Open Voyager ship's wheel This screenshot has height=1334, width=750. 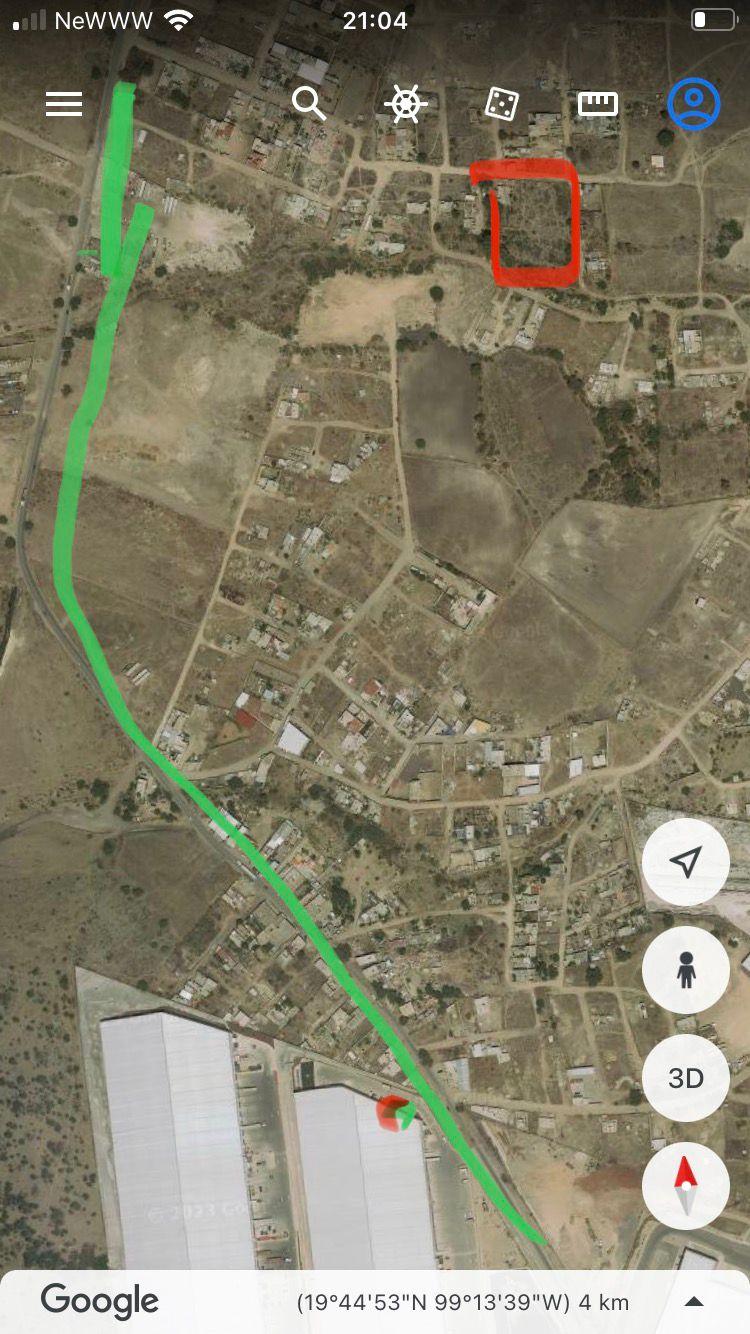pyautogui.click(x=405, y=104)
